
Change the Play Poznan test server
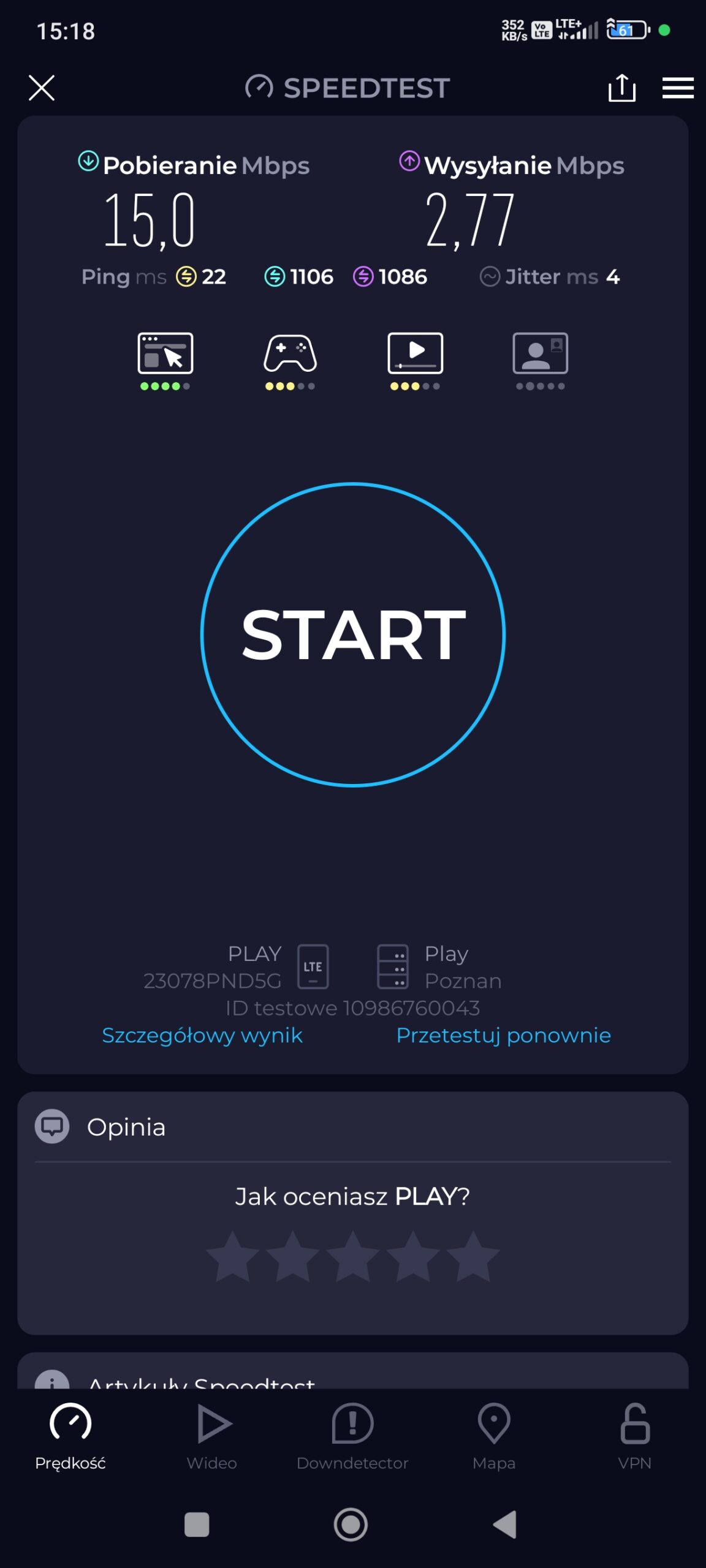439,967
